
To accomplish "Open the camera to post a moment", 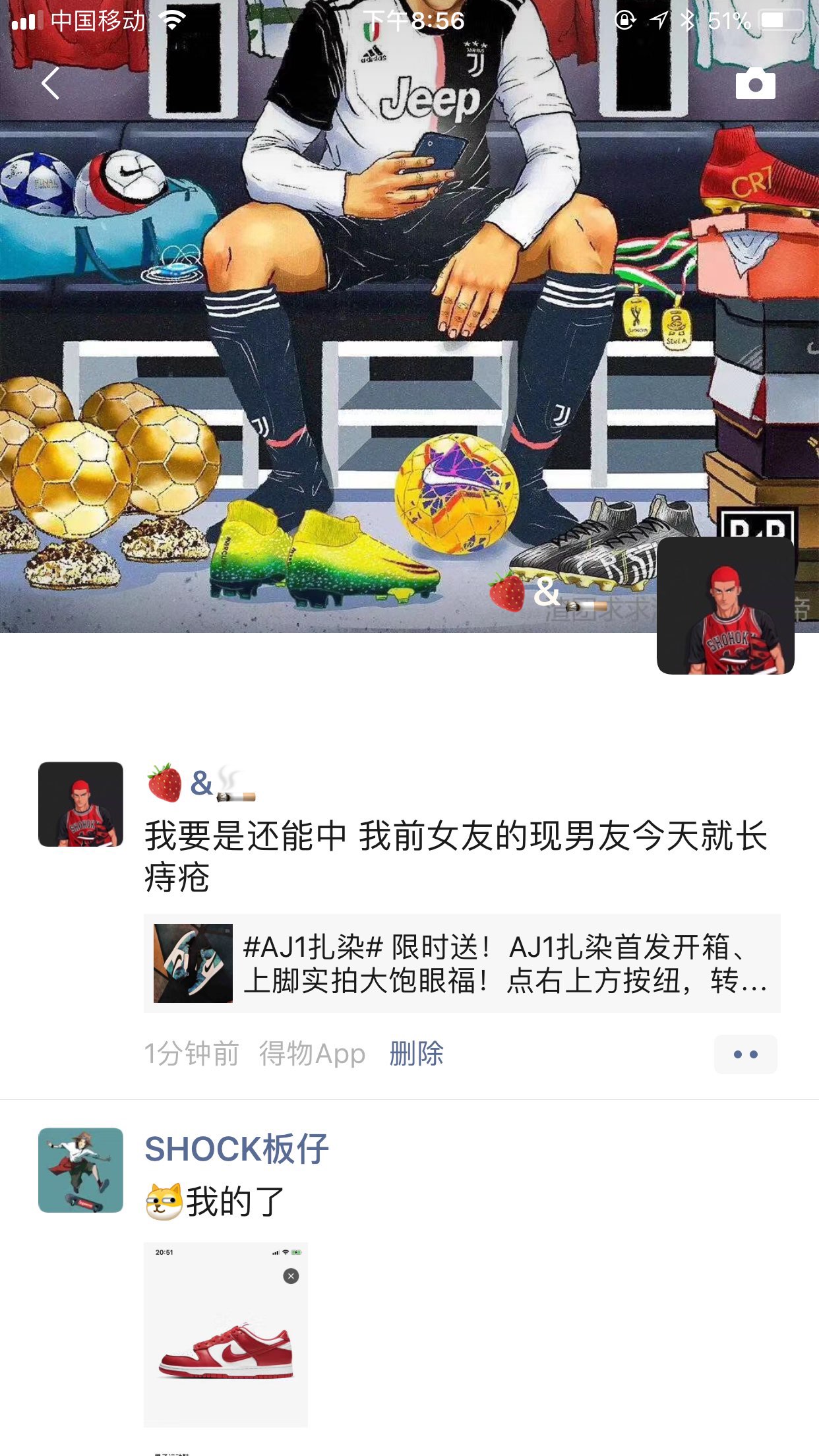I will [755, 84].
